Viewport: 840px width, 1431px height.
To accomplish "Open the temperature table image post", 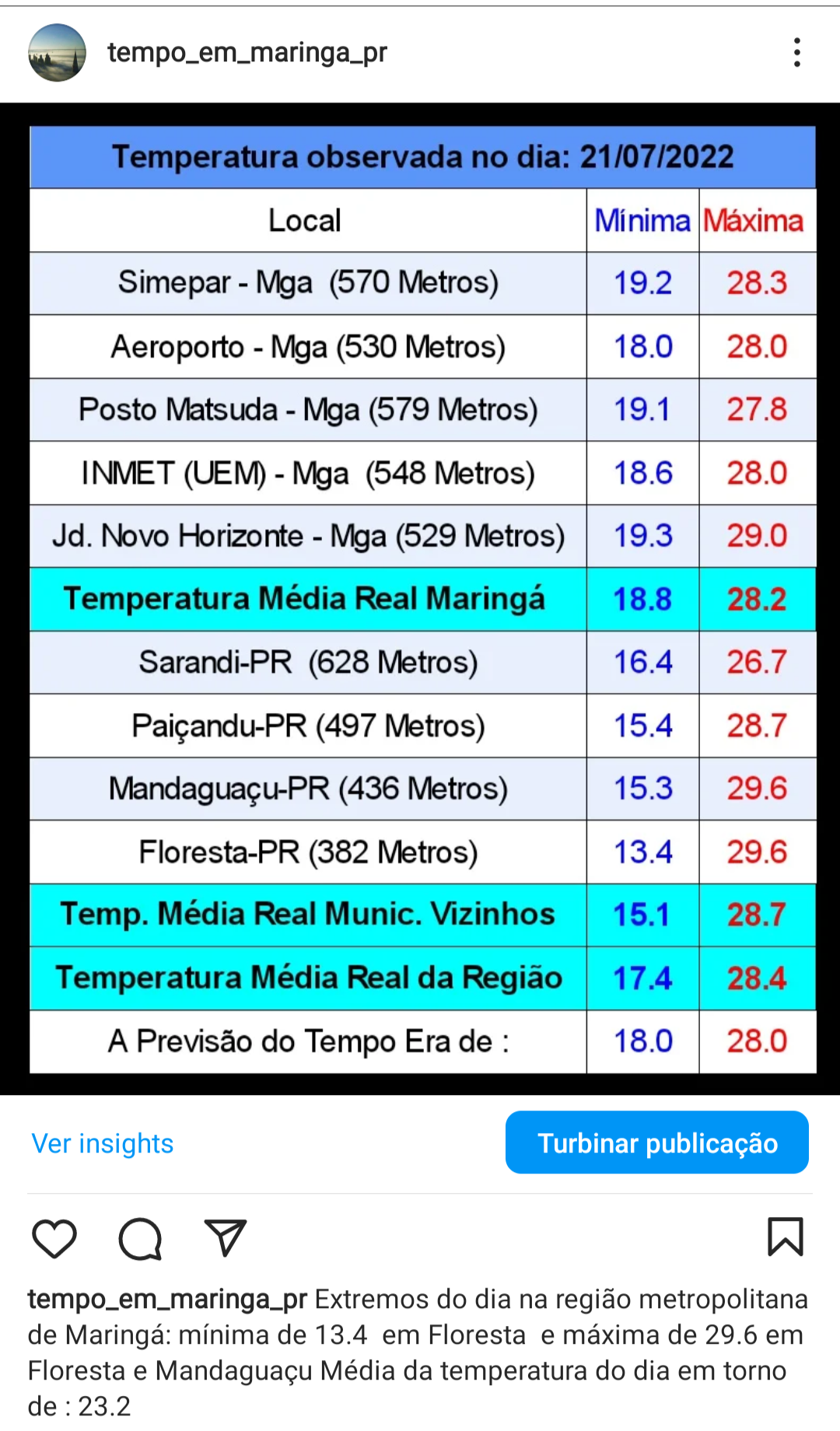I will 420,599.
